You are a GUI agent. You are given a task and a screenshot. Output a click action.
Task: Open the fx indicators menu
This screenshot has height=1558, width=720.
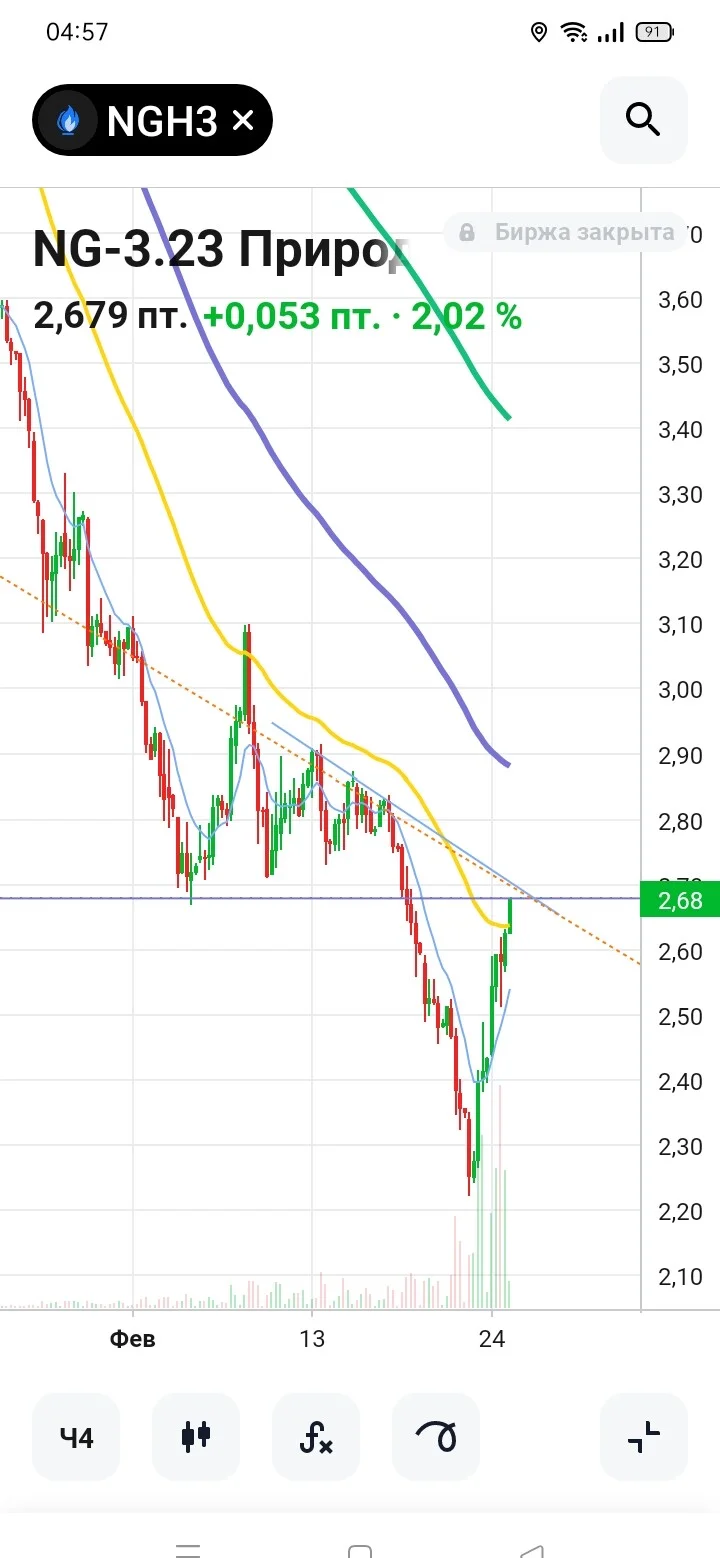pyautogui.click(x=316, y=1436)
